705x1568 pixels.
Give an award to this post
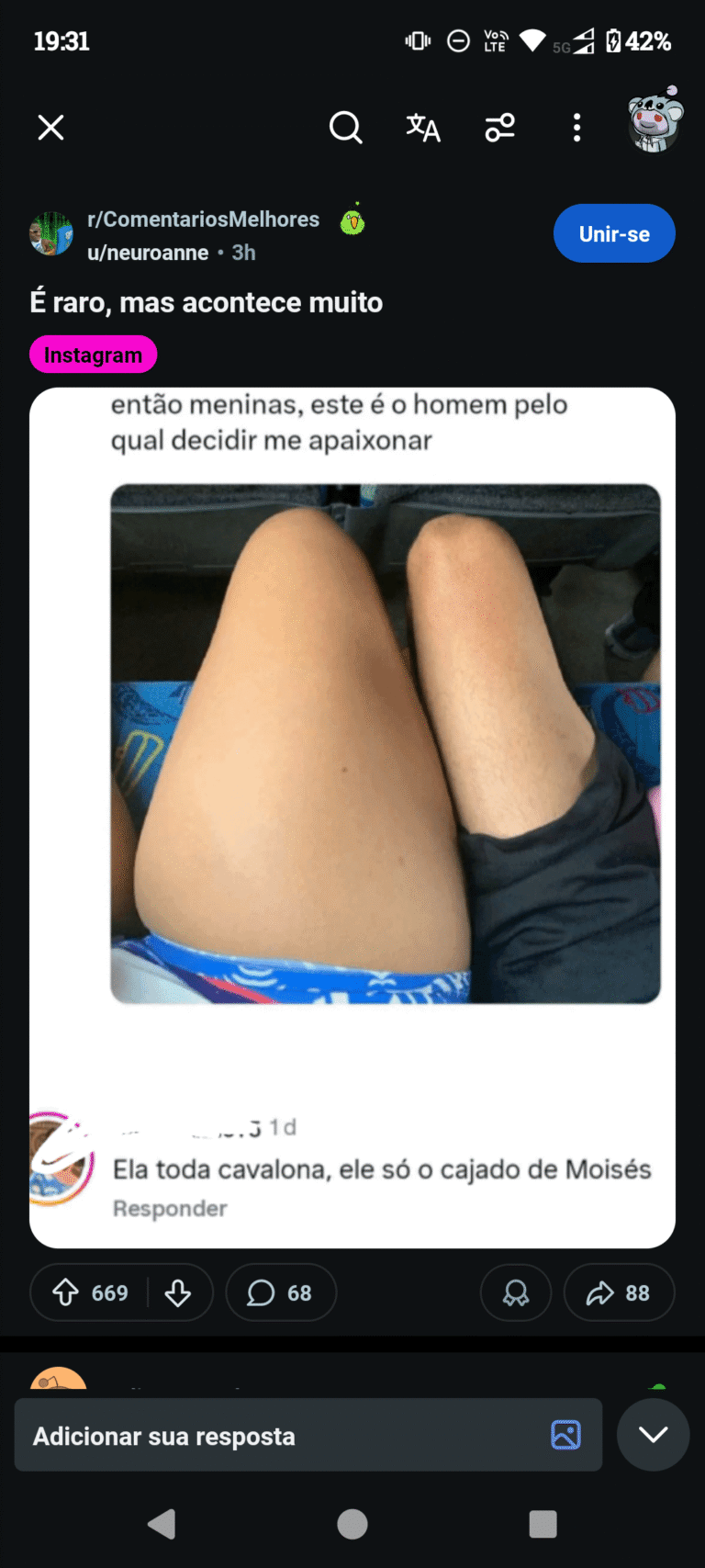click(515, 1292)
